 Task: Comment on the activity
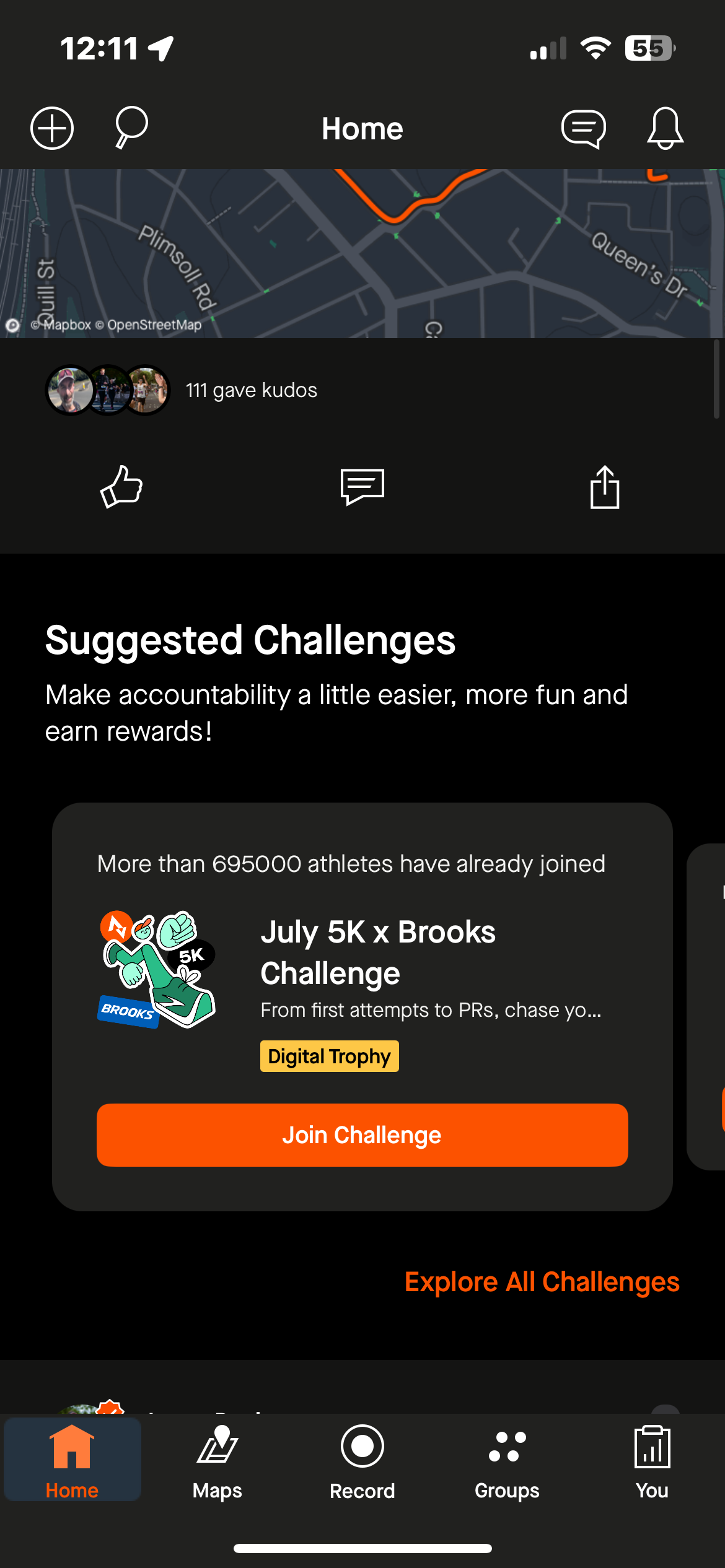362,487
